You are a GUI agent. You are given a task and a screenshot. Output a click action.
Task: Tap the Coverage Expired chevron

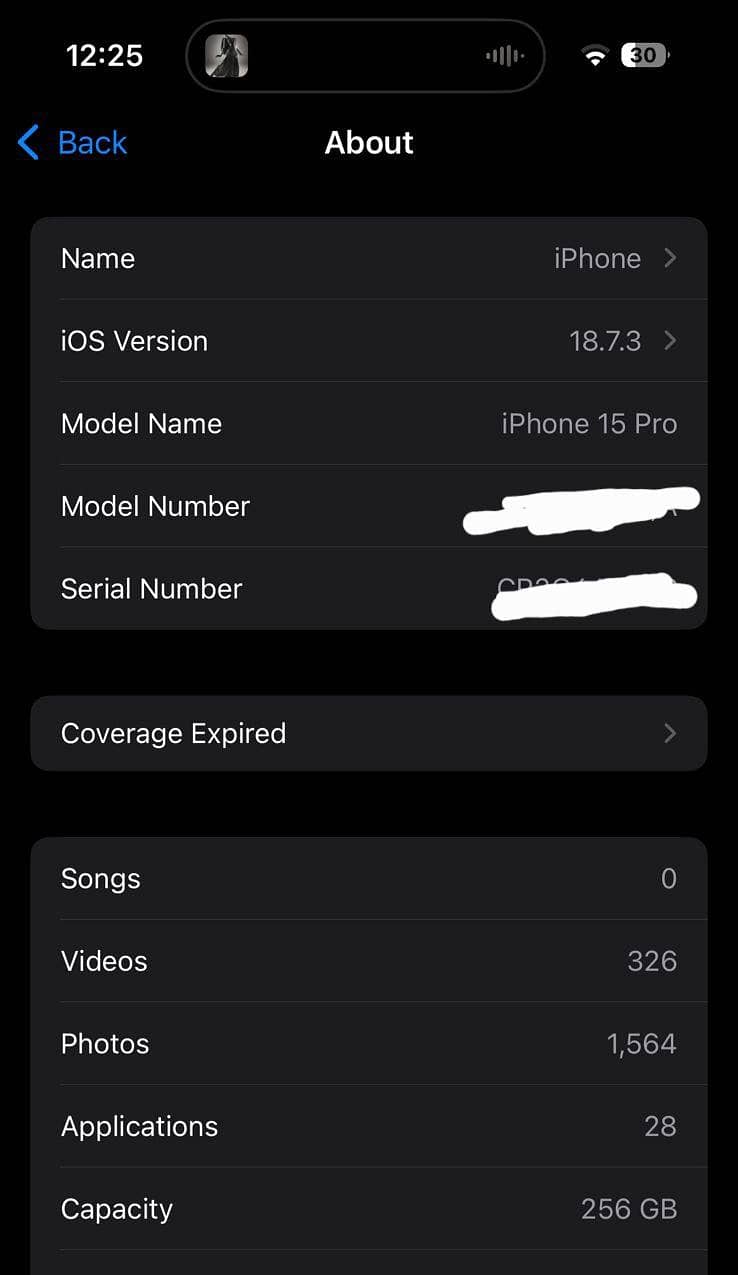coord(671,733)
